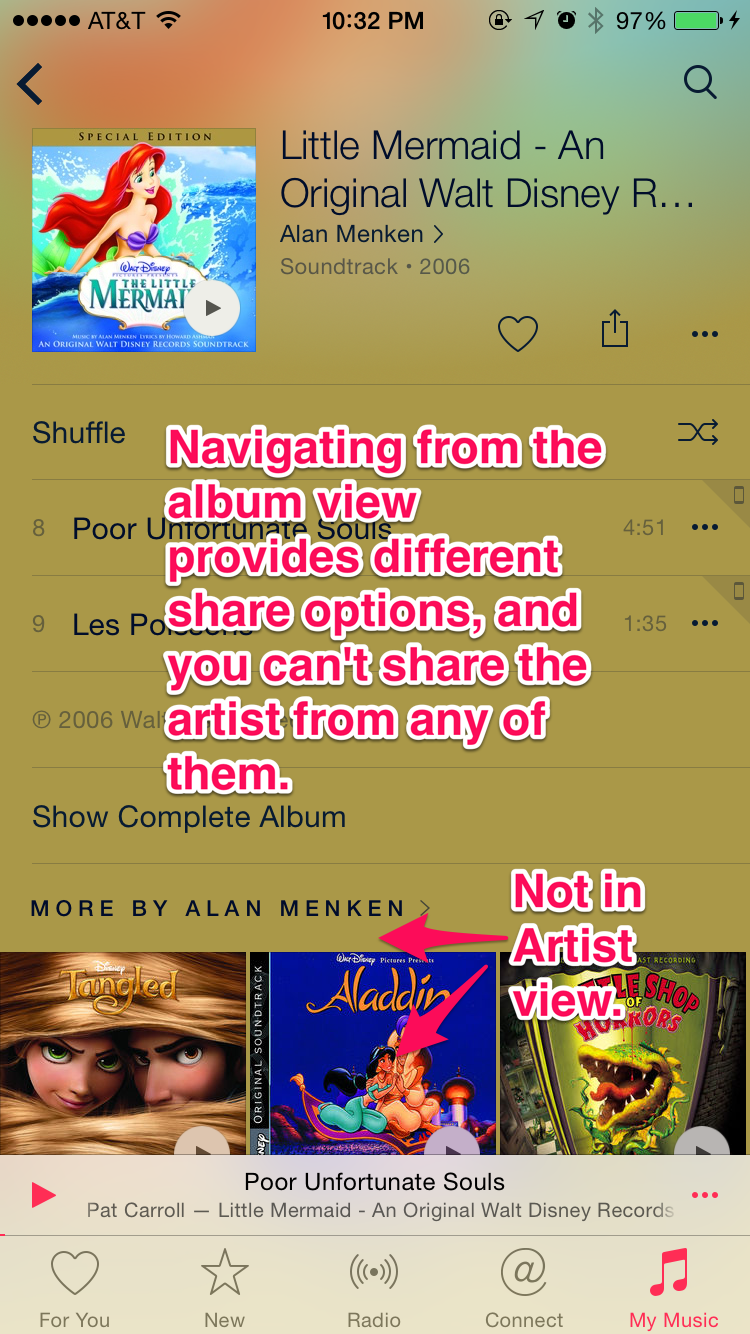Open more options for the 4:51 track

click(704, 528)
